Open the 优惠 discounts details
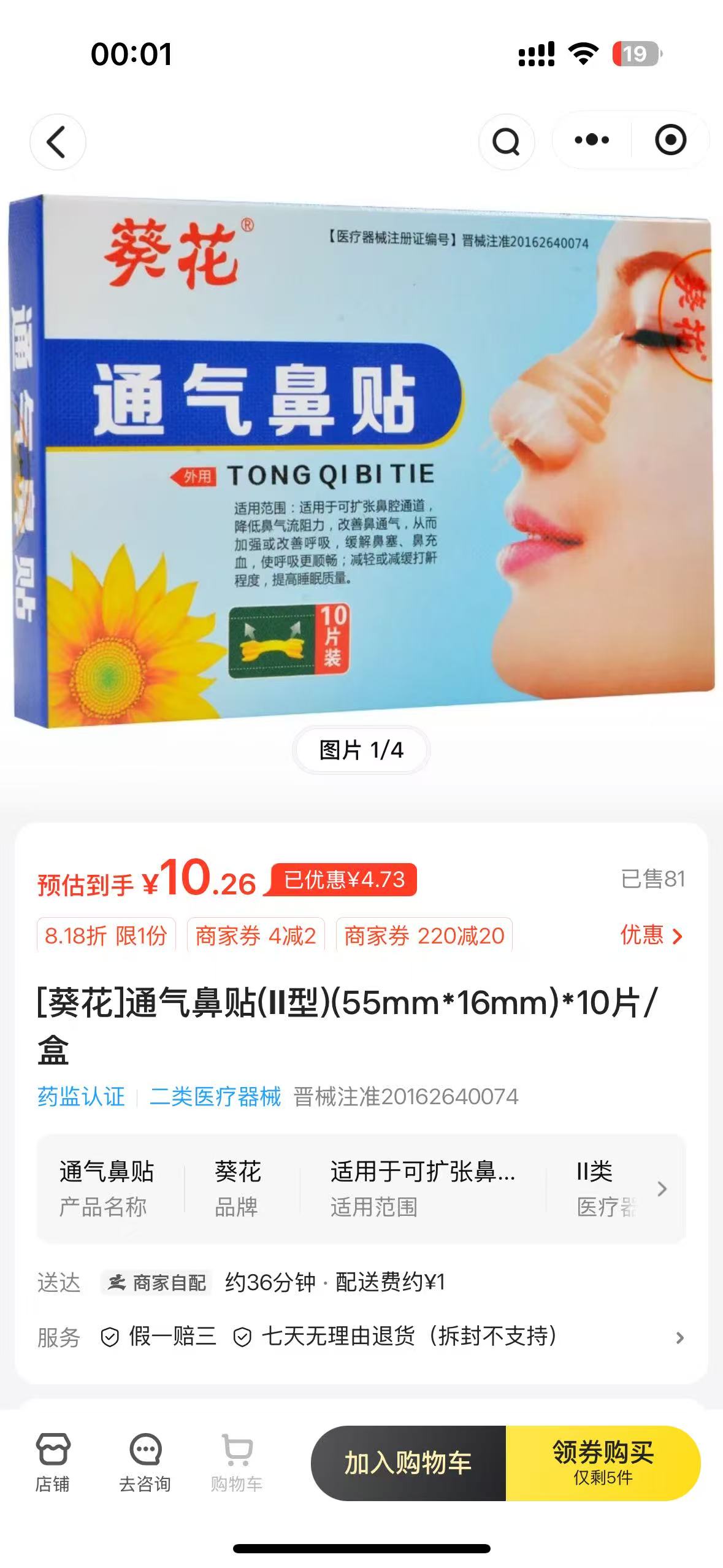 [x=651, y=935]
